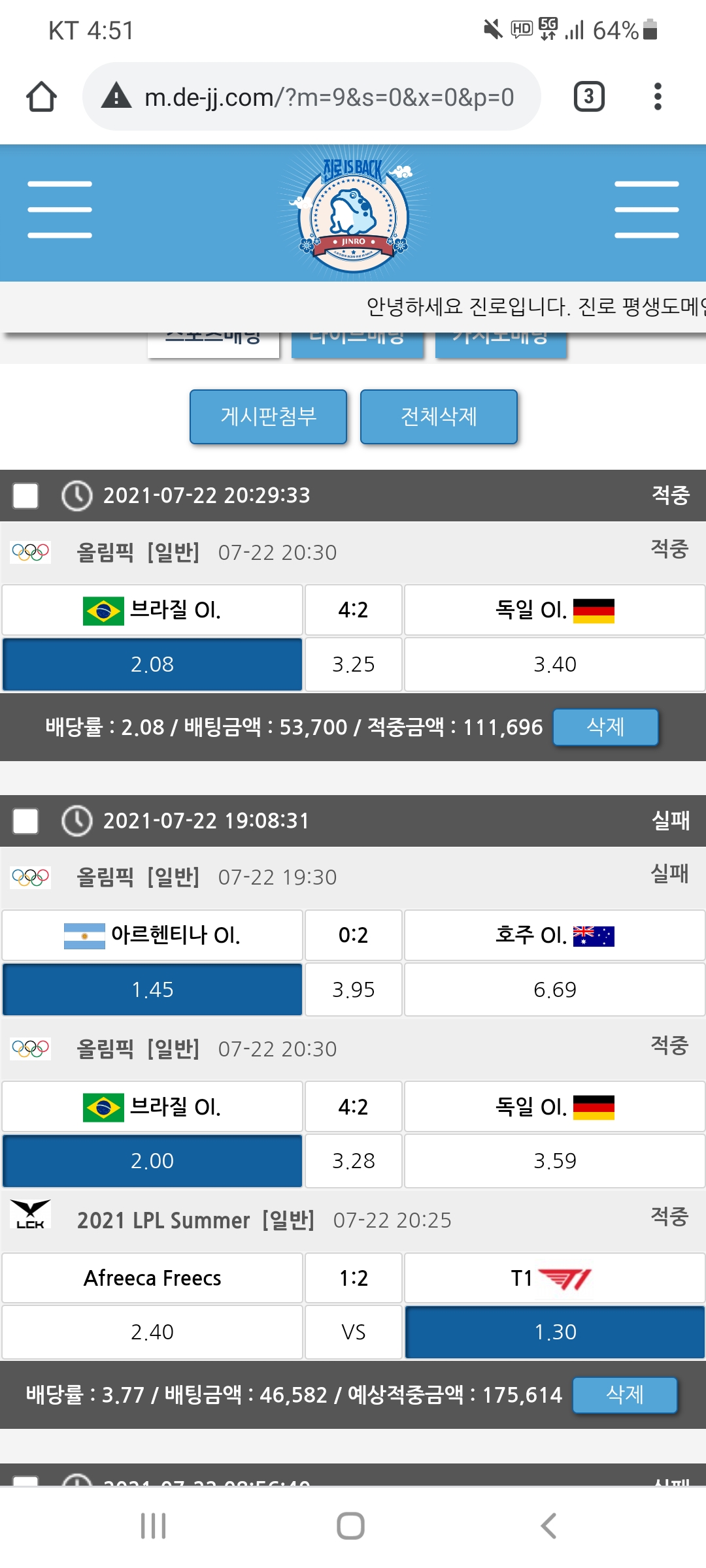Delete the bet with 배당률 3.77
Viewport: 706px width, 1568px height.
[x=624, y=1395]
